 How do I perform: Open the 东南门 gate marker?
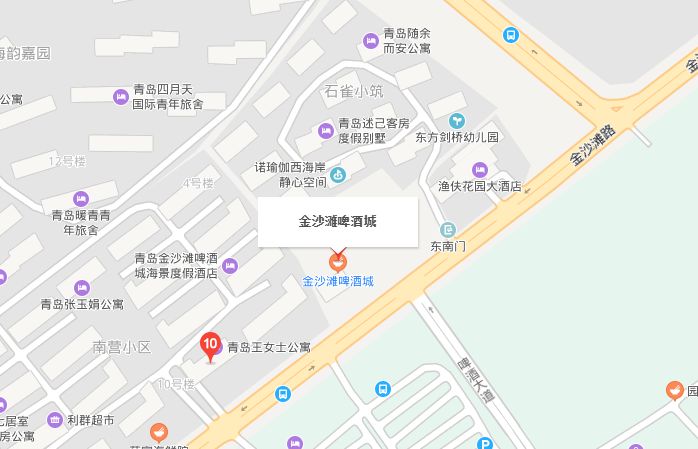point(448,229)
